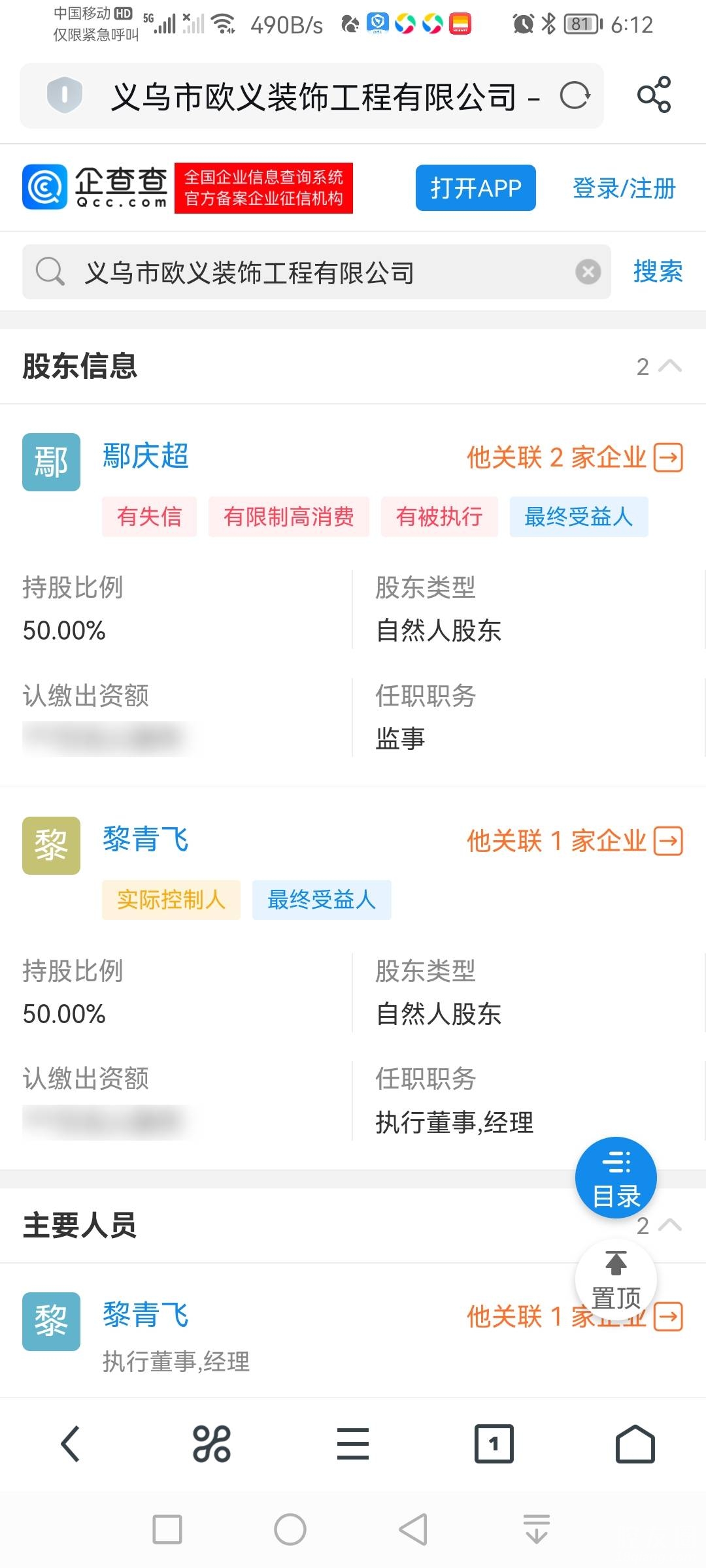Reload the page in the address bar

pos(575,96)
